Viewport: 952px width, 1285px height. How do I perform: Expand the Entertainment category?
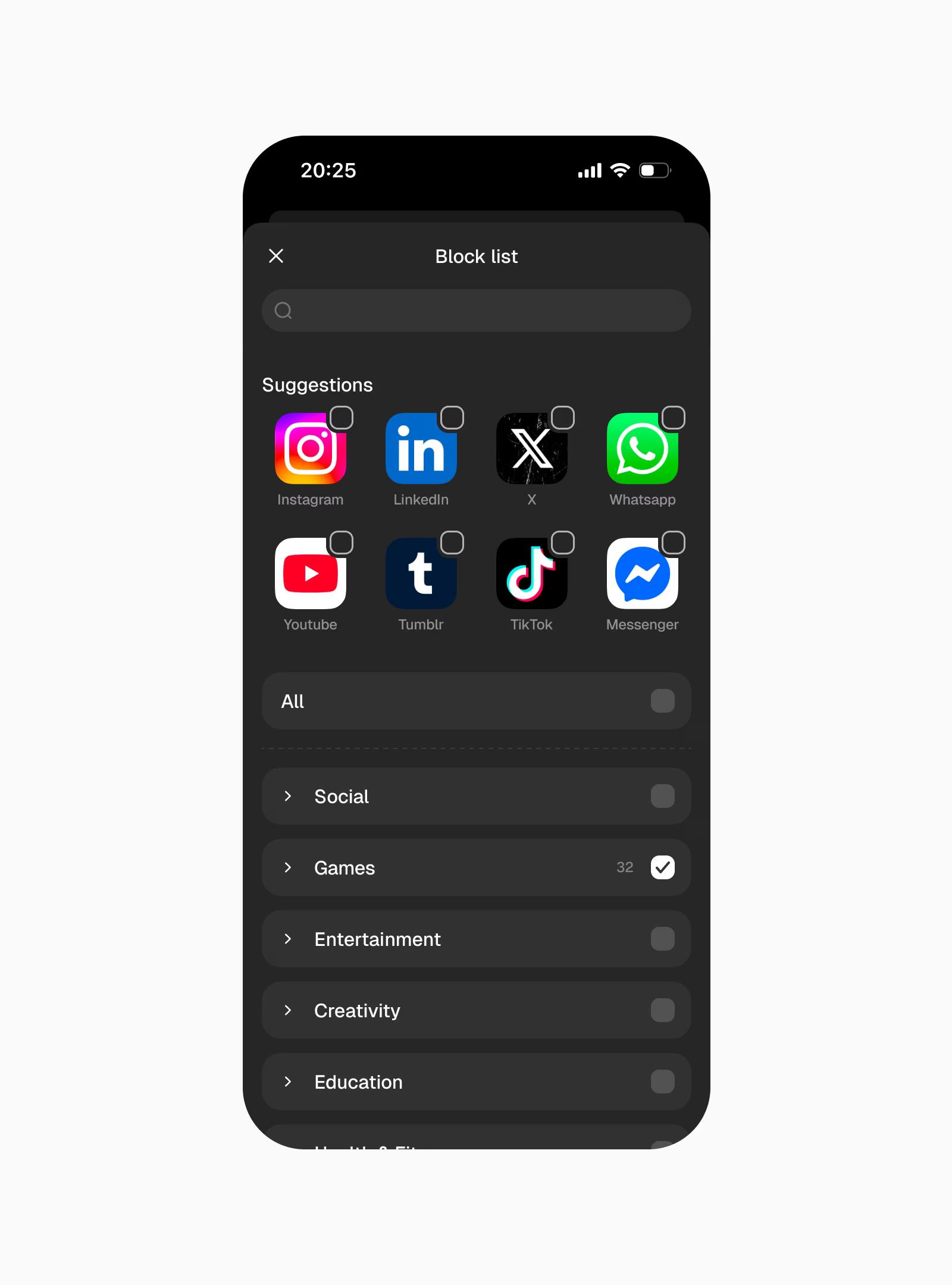pos(288,939)
